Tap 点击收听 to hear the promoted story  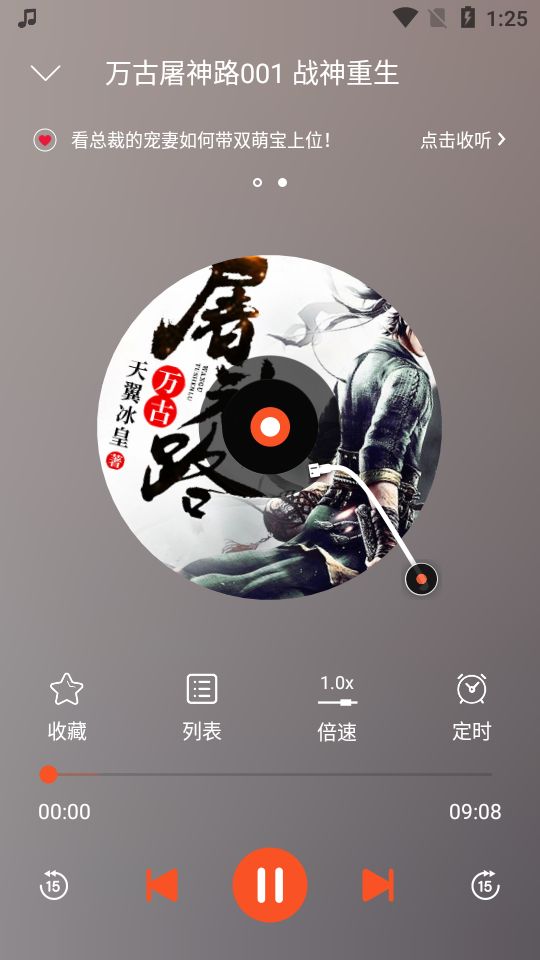tap(463, 140)
